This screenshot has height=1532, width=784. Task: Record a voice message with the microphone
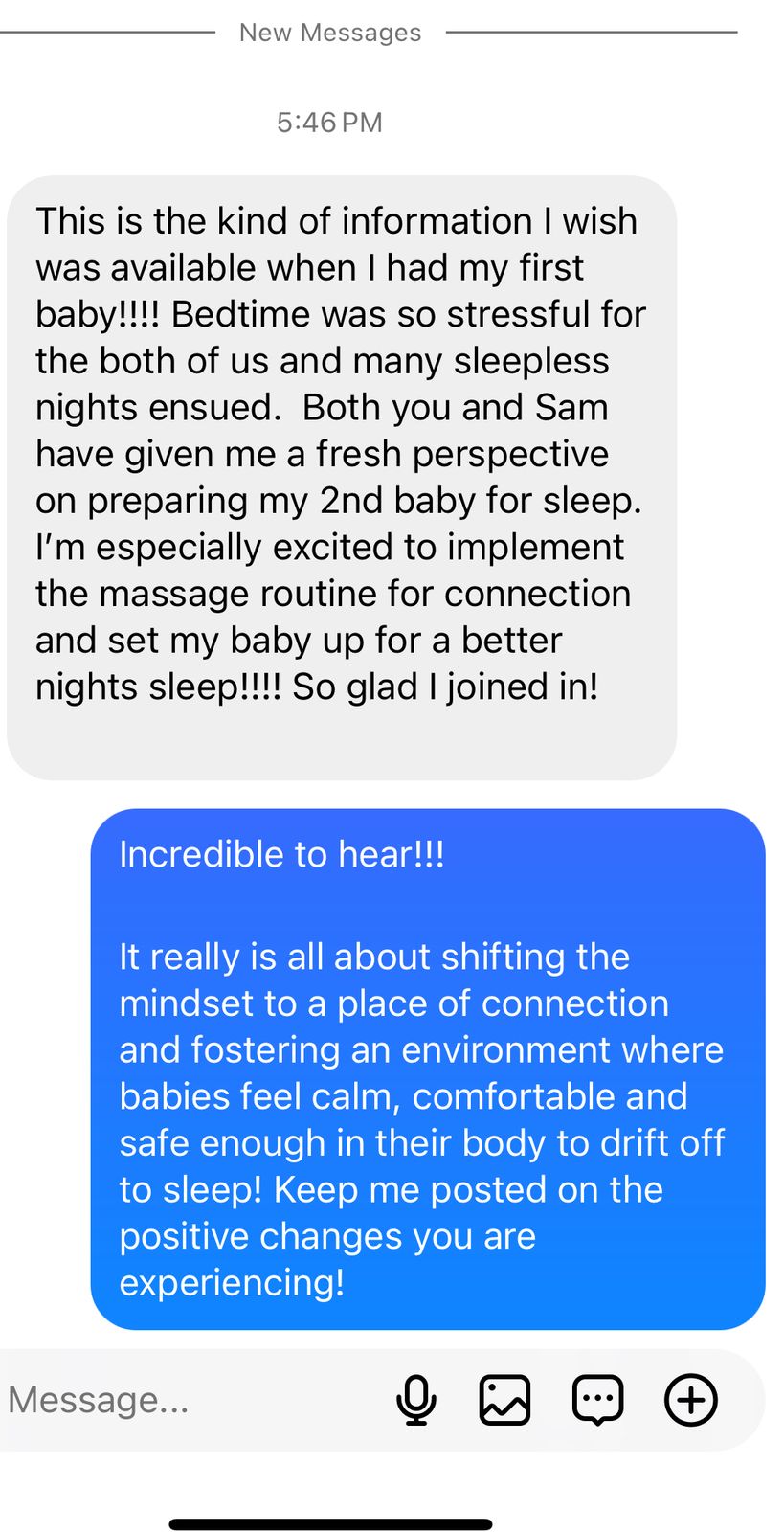(x=416, y=1400)
